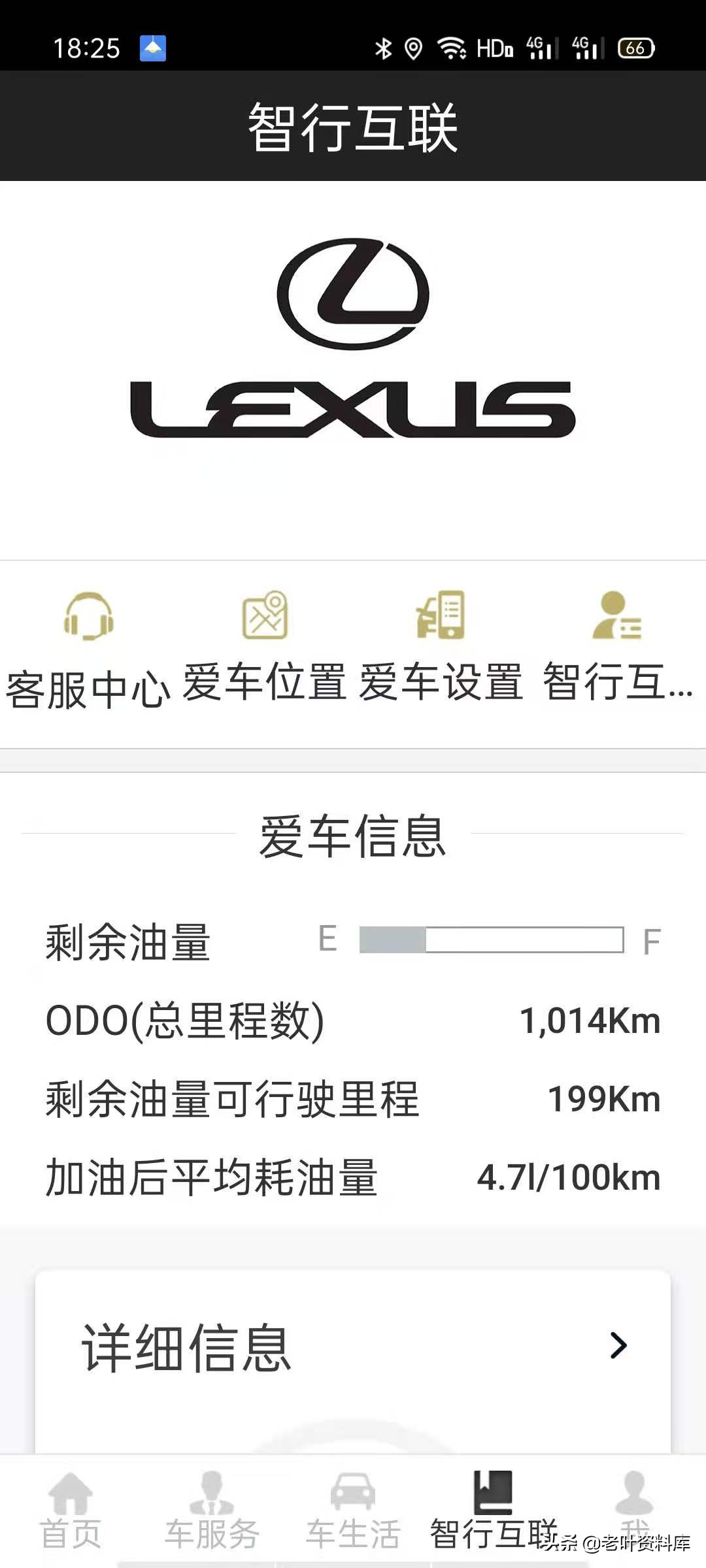
Task: Tap the 199Km remaining range value
Action: pyautogui.click(x=605, y=1098)
